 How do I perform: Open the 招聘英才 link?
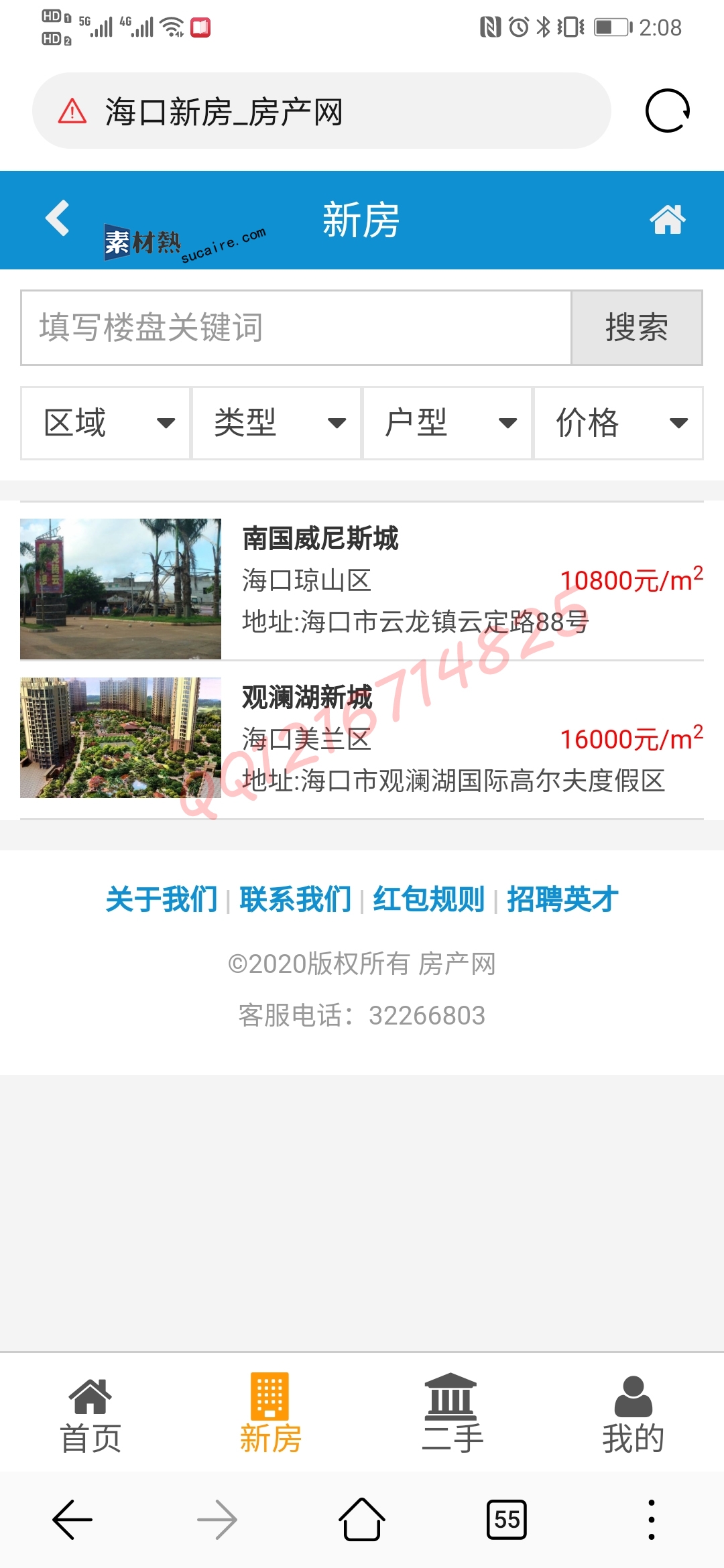(x=563, y=899)
